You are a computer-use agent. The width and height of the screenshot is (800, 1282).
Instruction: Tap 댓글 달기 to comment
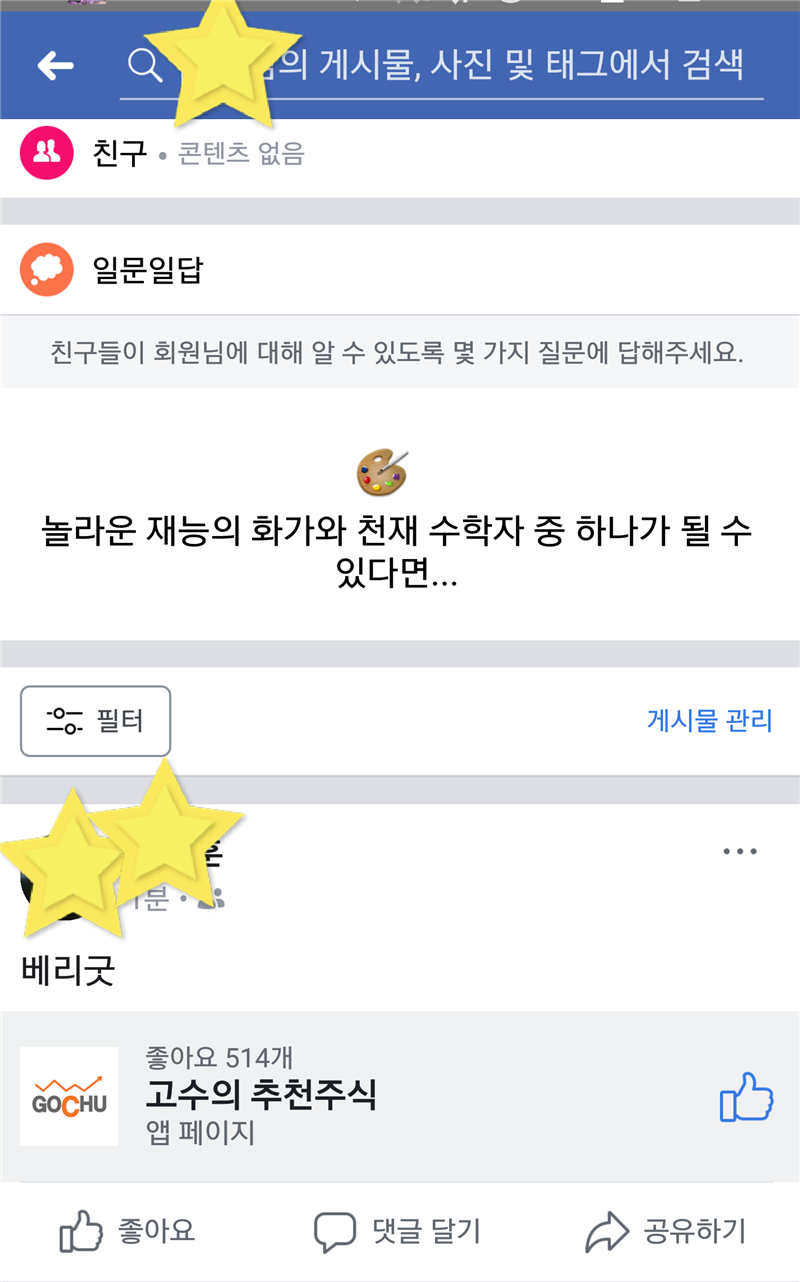[398, 1231]
